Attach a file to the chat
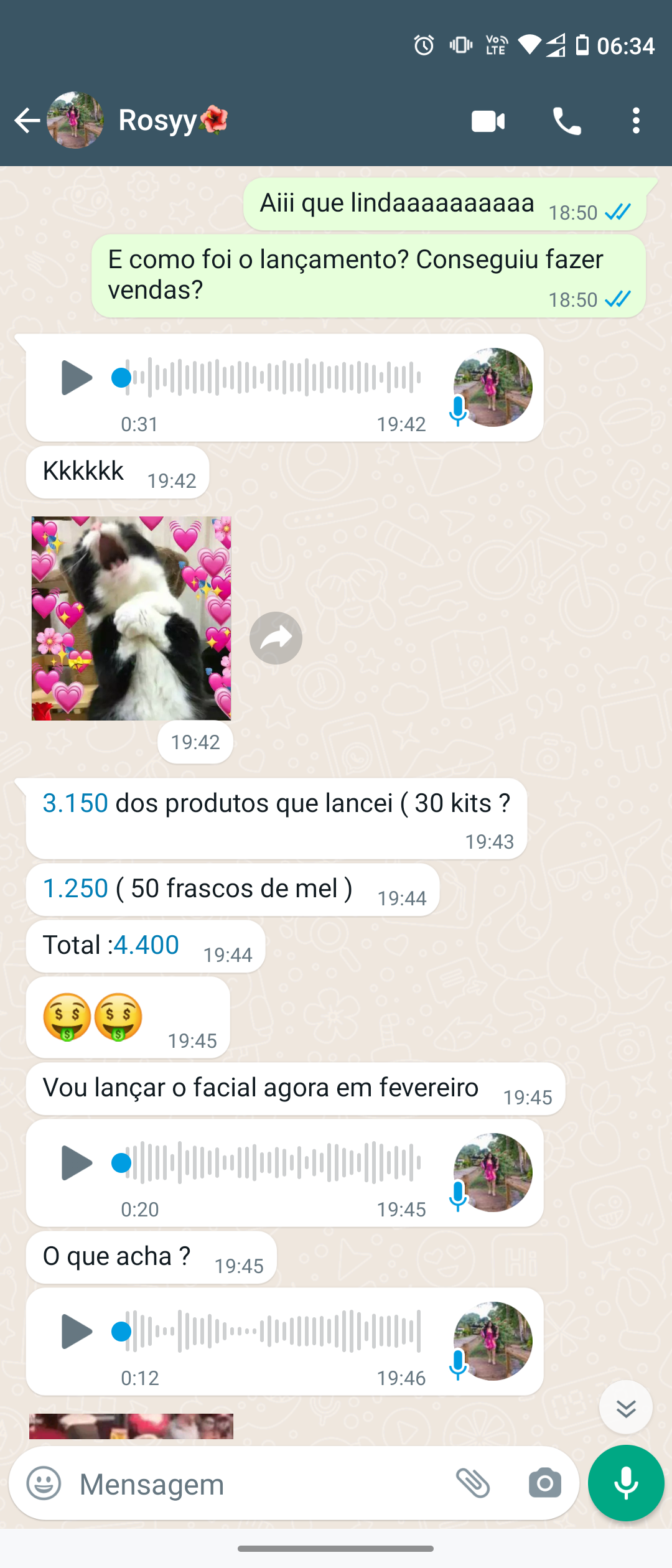The height and width of the screenshot is (1568, 672). tap(473, 1483)
